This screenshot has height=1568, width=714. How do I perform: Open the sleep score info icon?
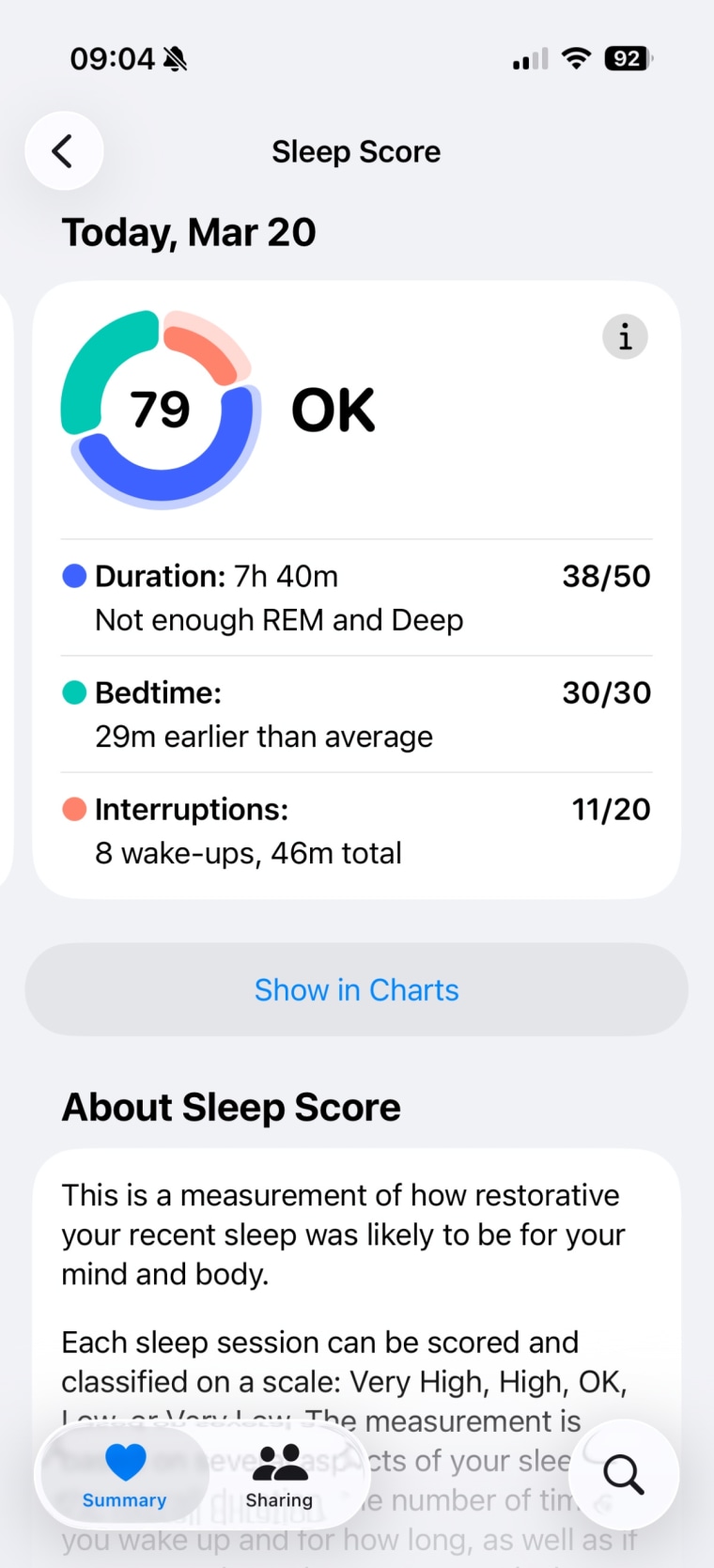point(625,336)
